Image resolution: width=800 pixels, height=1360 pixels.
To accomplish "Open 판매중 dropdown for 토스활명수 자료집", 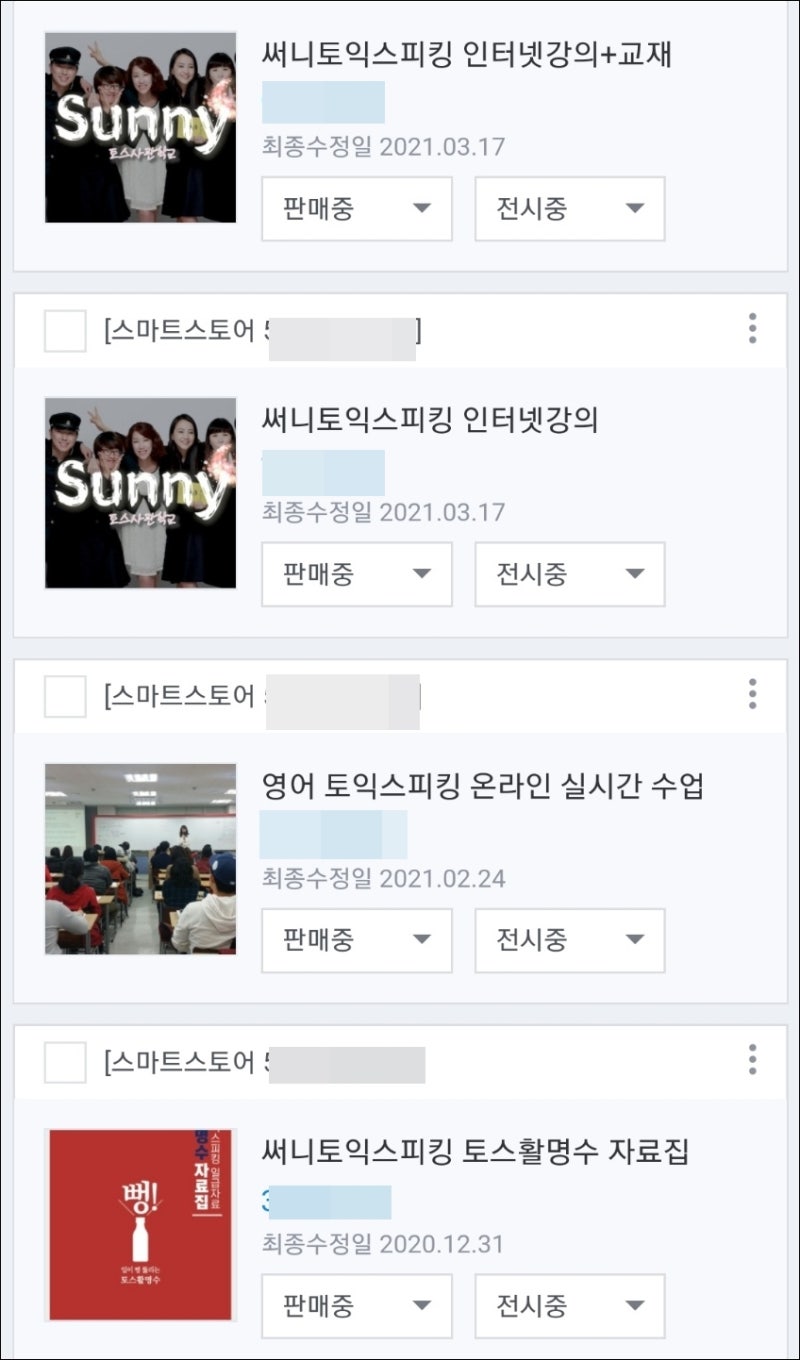I will coord(356,1306).
